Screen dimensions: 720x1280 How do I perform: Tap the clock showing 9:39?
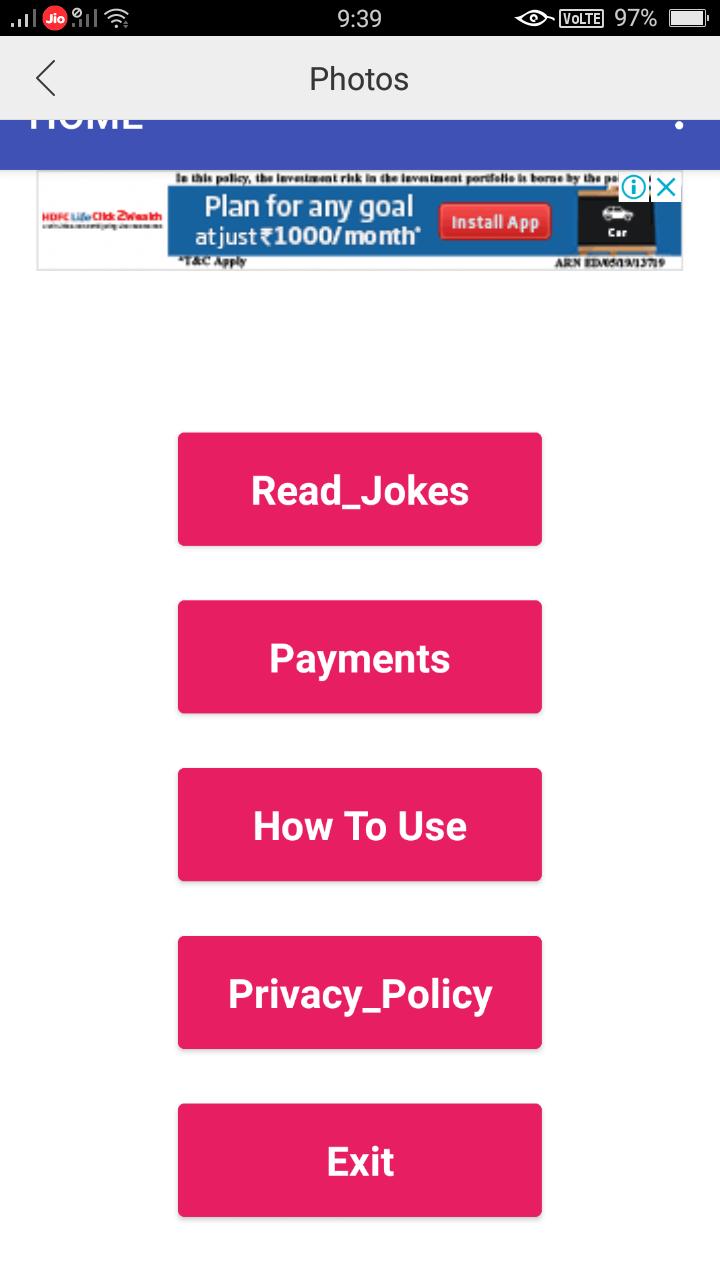(359, 17)
